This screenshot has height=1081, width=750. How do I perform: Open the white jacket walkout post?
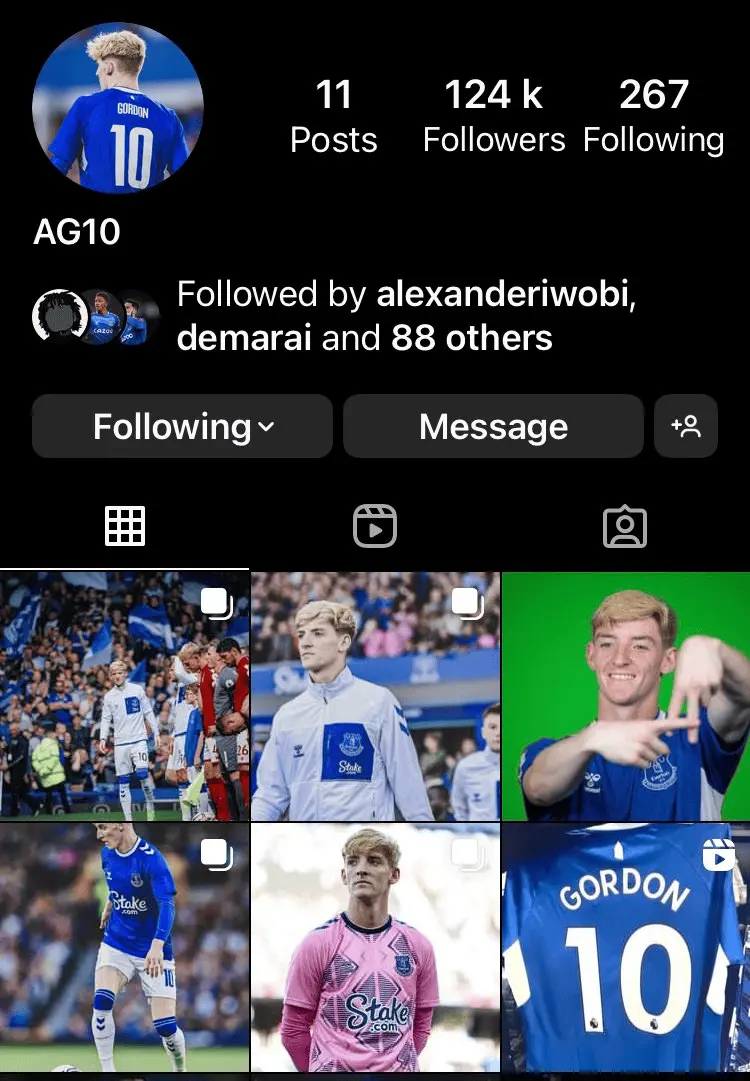pyautogui.click(x=375, y=695)
